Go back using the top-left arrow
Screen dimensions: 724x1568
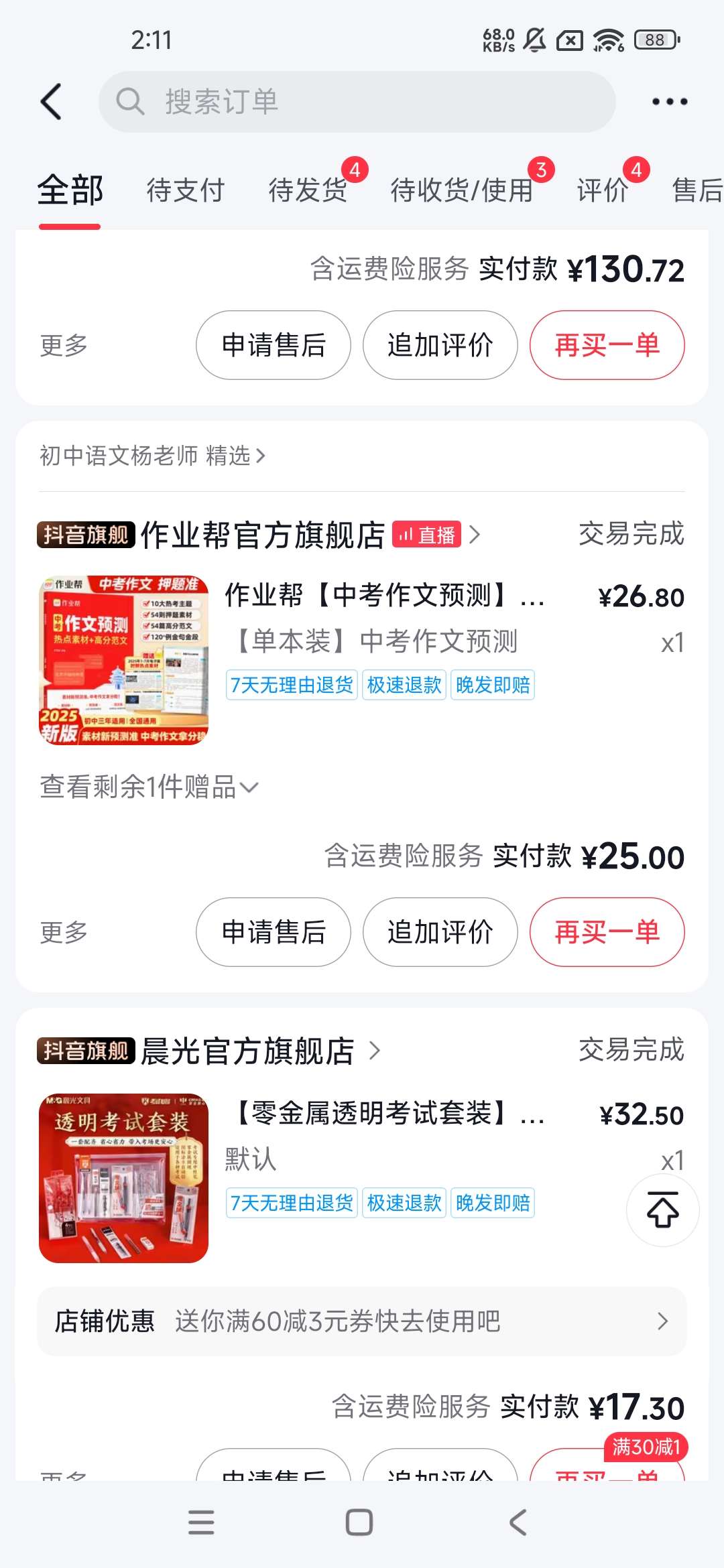pos(52,102)
